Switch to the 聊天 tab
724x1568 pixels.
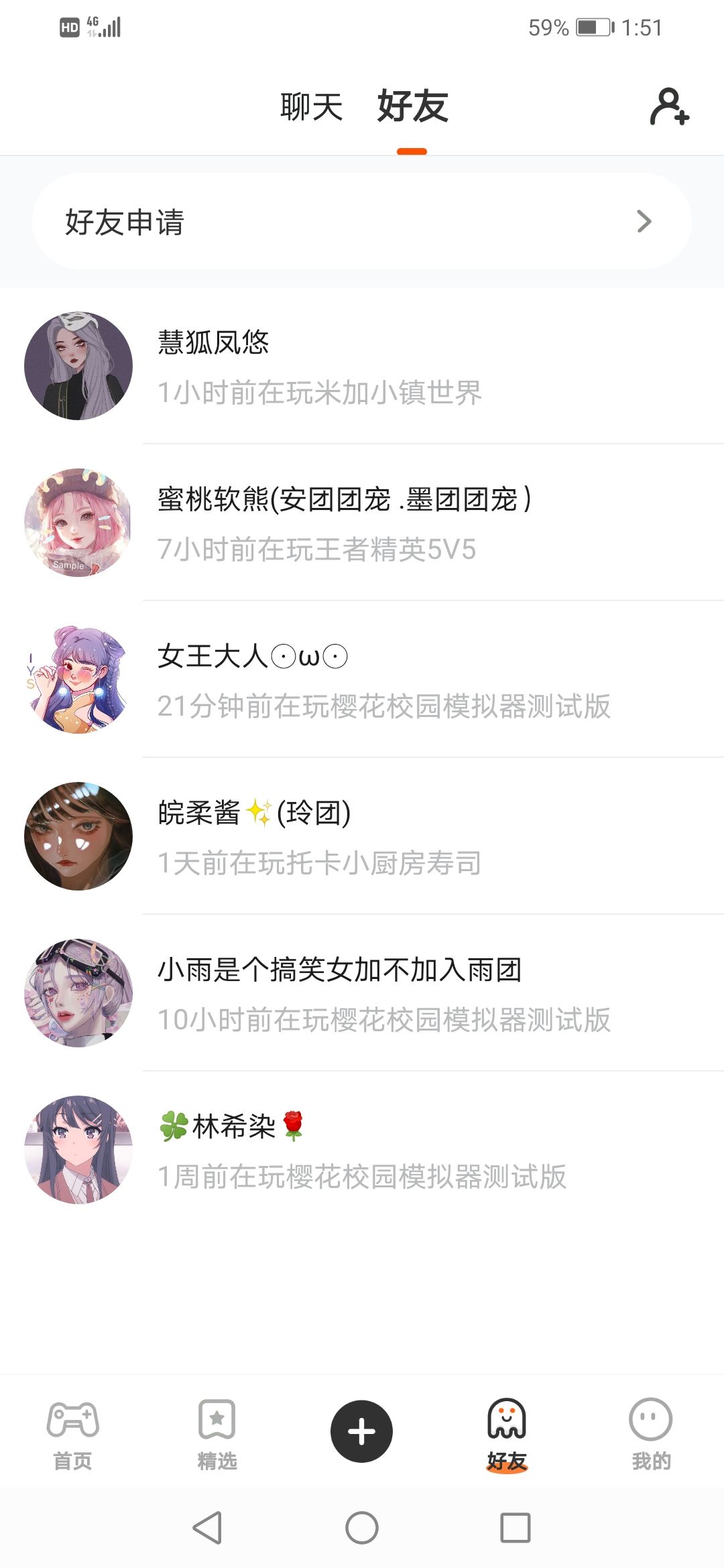pos(312,107)
